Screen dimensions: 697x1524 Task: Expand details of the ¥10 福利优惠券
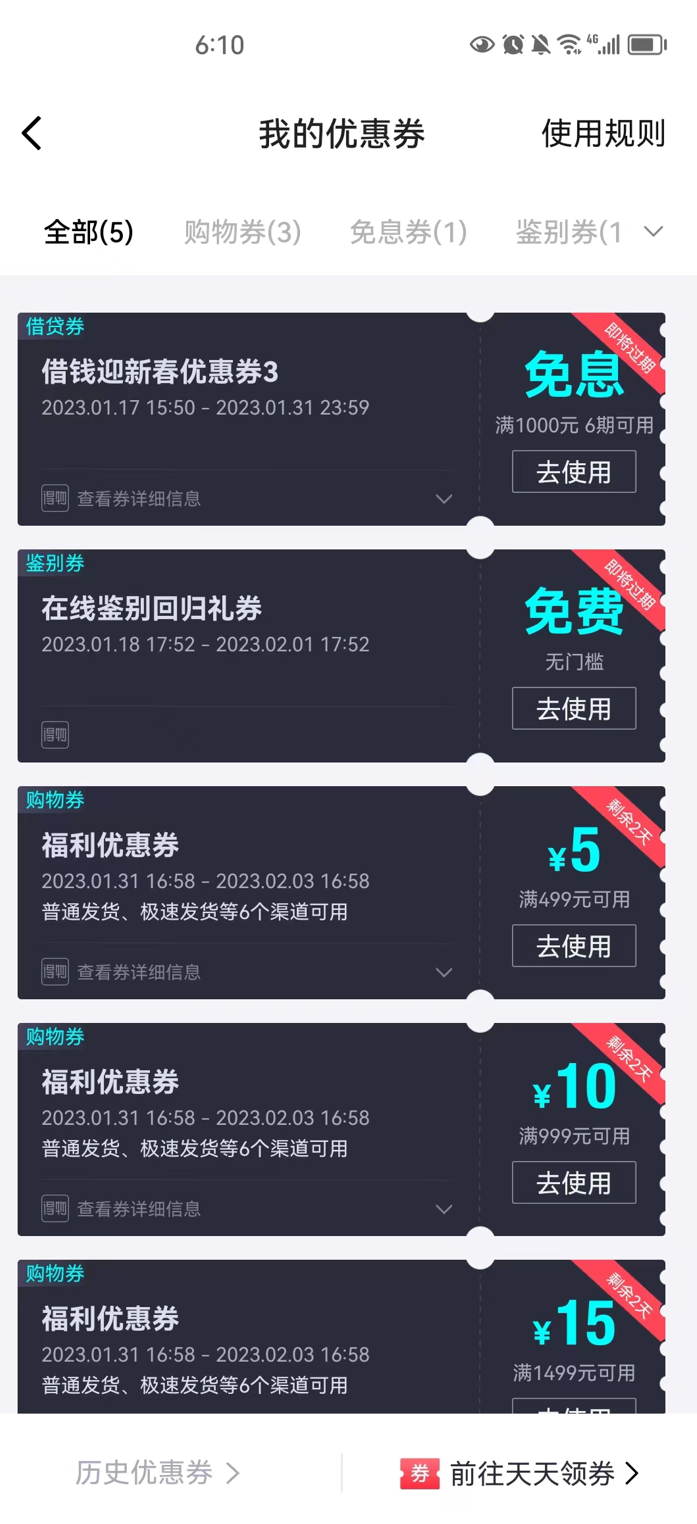pos(444,1209)
